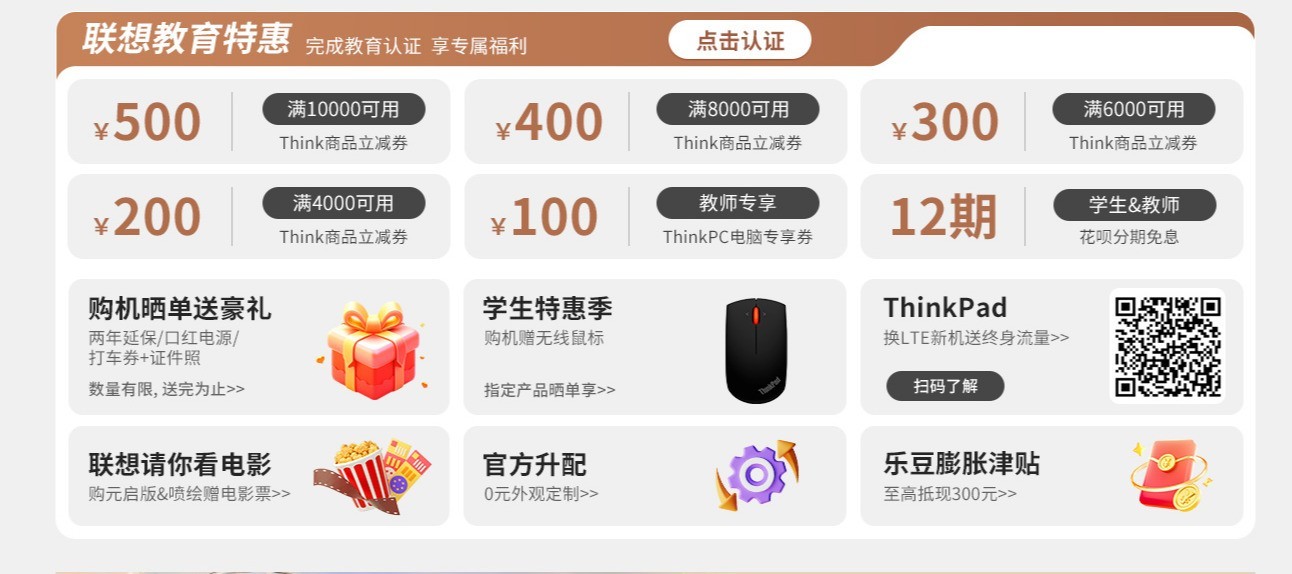Viewport: 1292px width, 574px height.
Task: Tap 扫码了解 on the ThinkPad card
Action: [945, 386]
